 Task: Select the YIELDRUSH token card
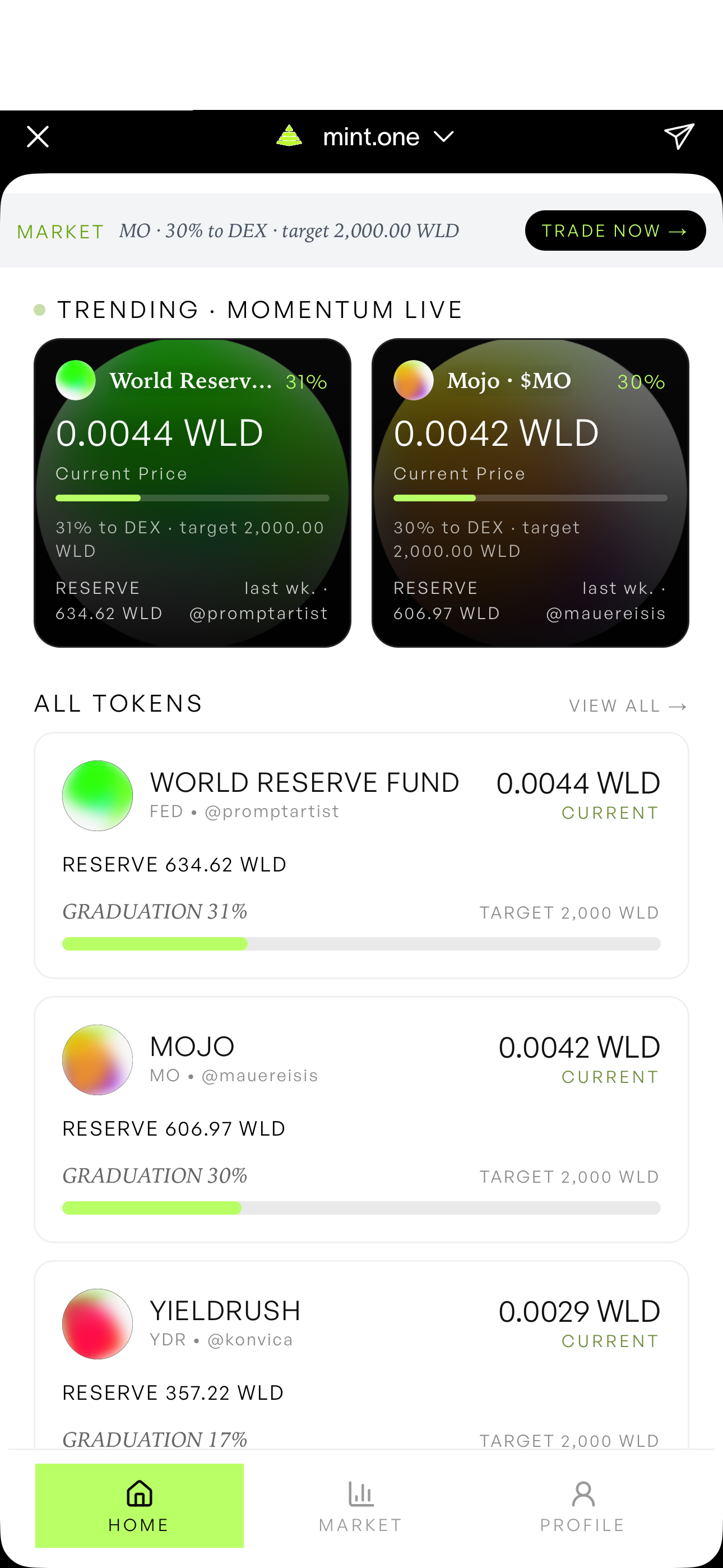point(361,1352)
